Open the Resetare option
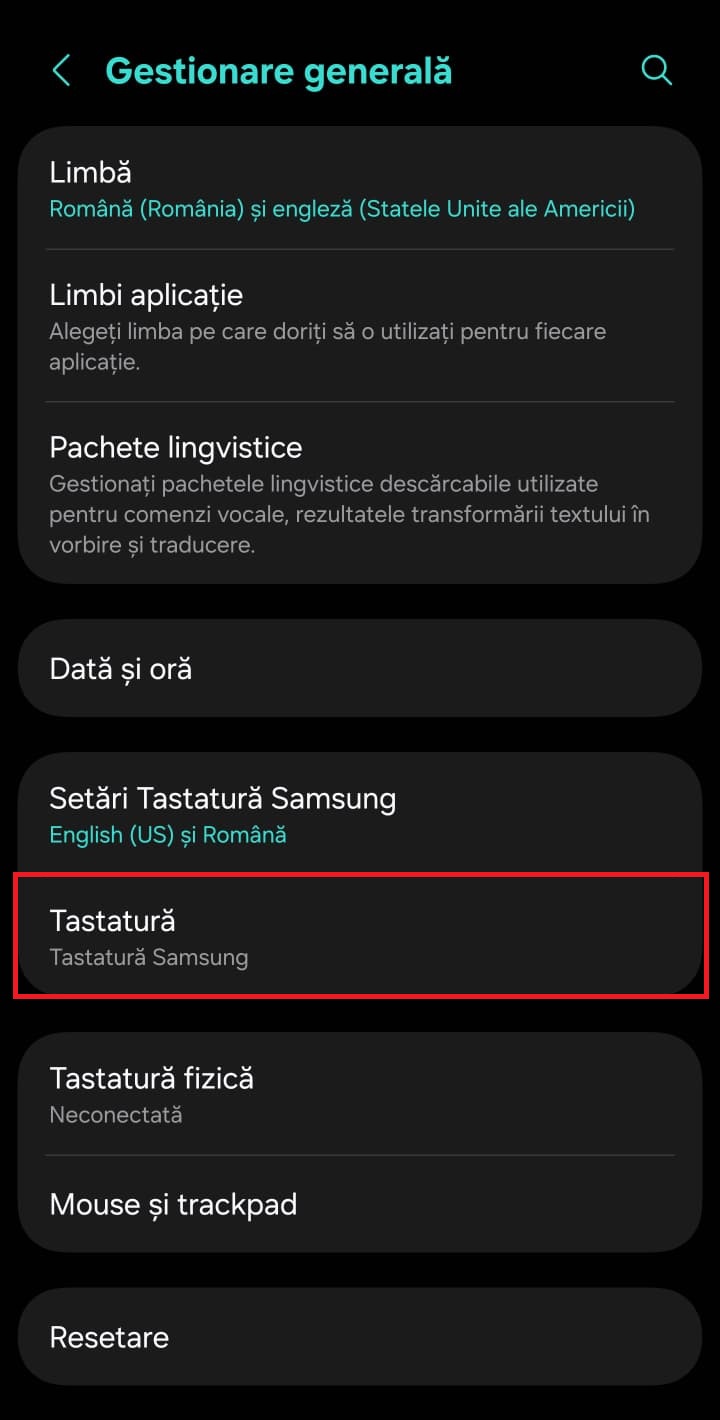This screenshot has width=720, height=1420. pyautogui.click(x=360, y=1337)
